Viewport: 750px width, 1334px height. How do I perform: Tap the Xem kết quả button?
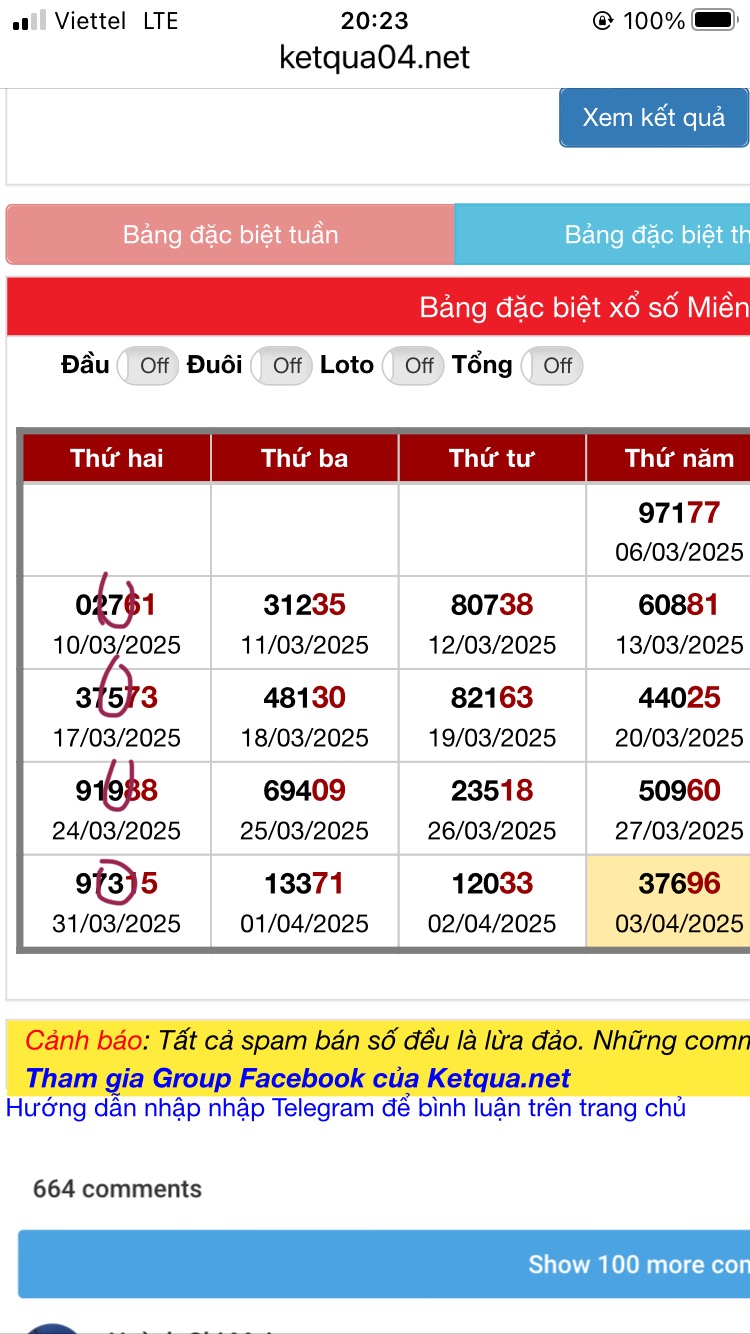point(653,118)
